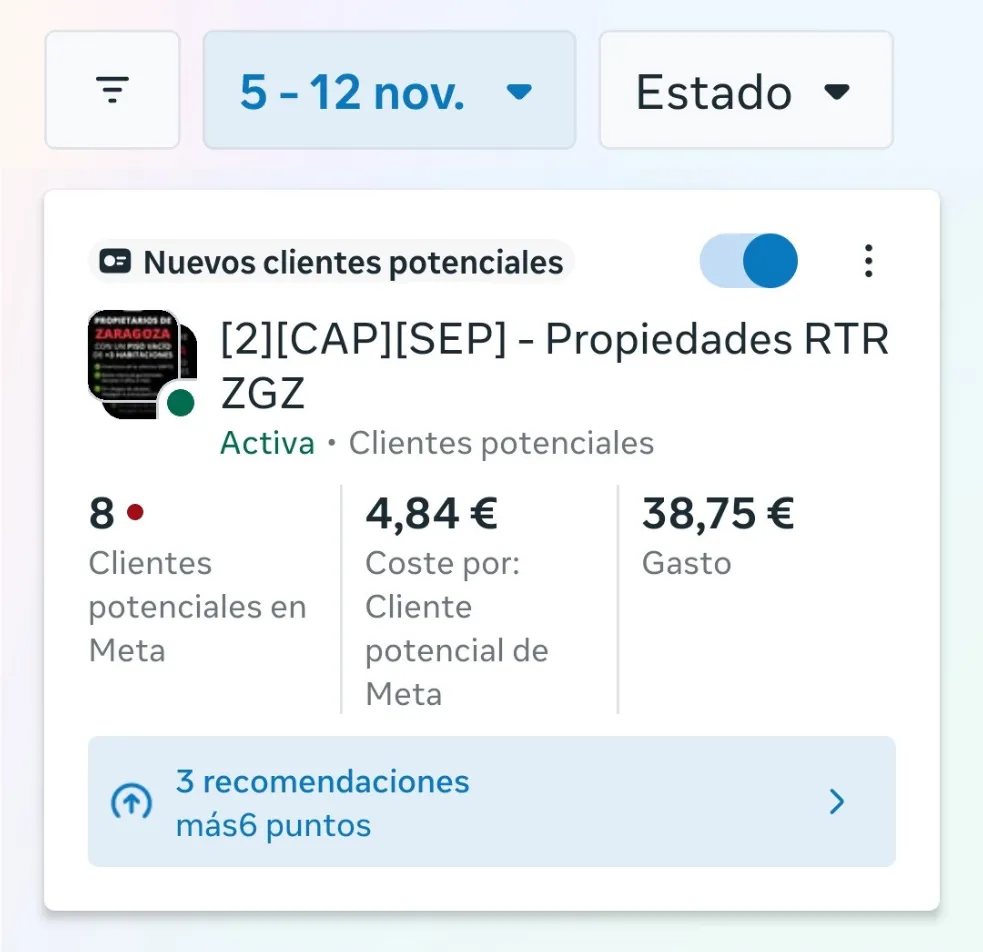The height and width of the screenshot is (952, 983).
Task: Open the [2][CAP][SEP] - Propiedades RTR ZGZ campaign
Action: (x=554, y=366)
